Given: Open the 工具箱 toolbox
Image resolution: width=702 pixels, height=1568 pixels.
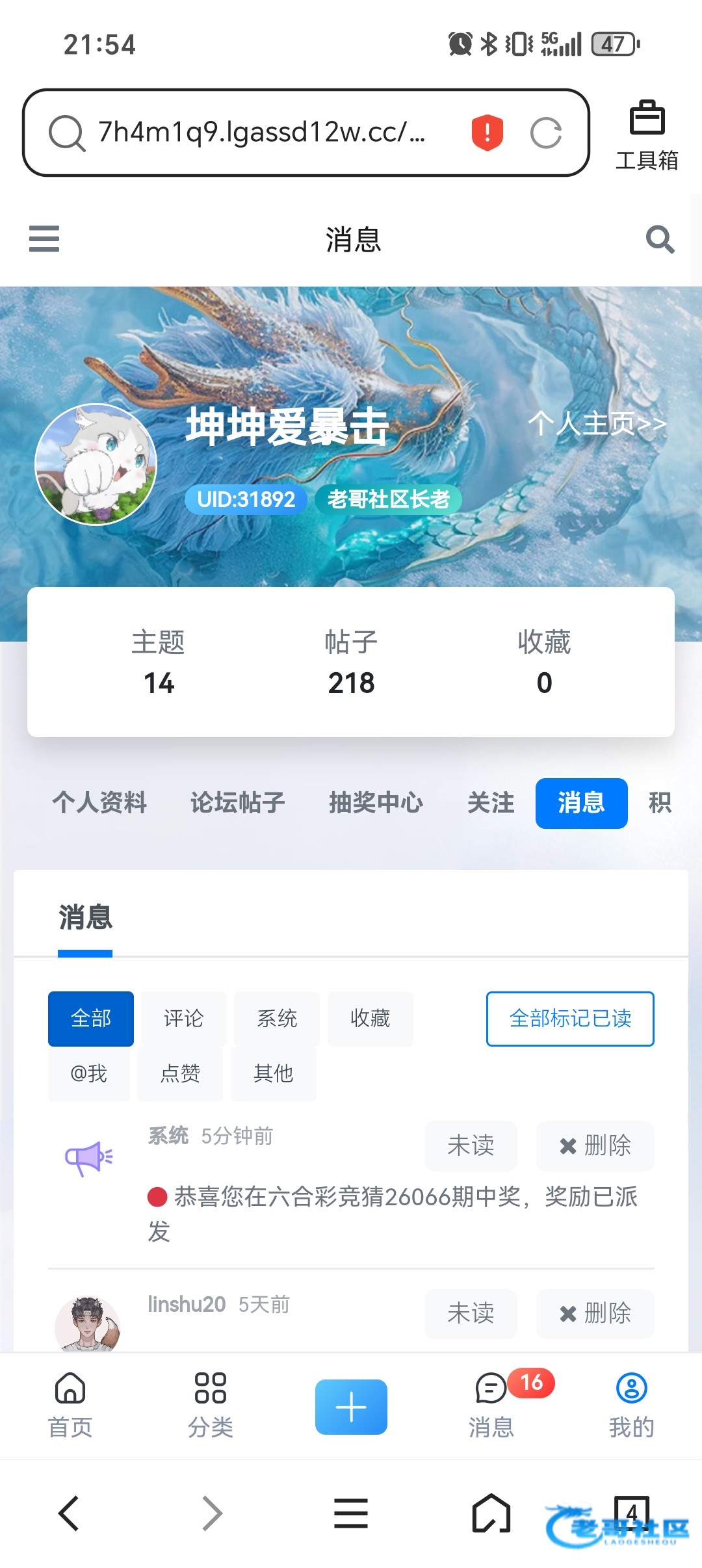Looking at the screenshot, I should (647, 135).
